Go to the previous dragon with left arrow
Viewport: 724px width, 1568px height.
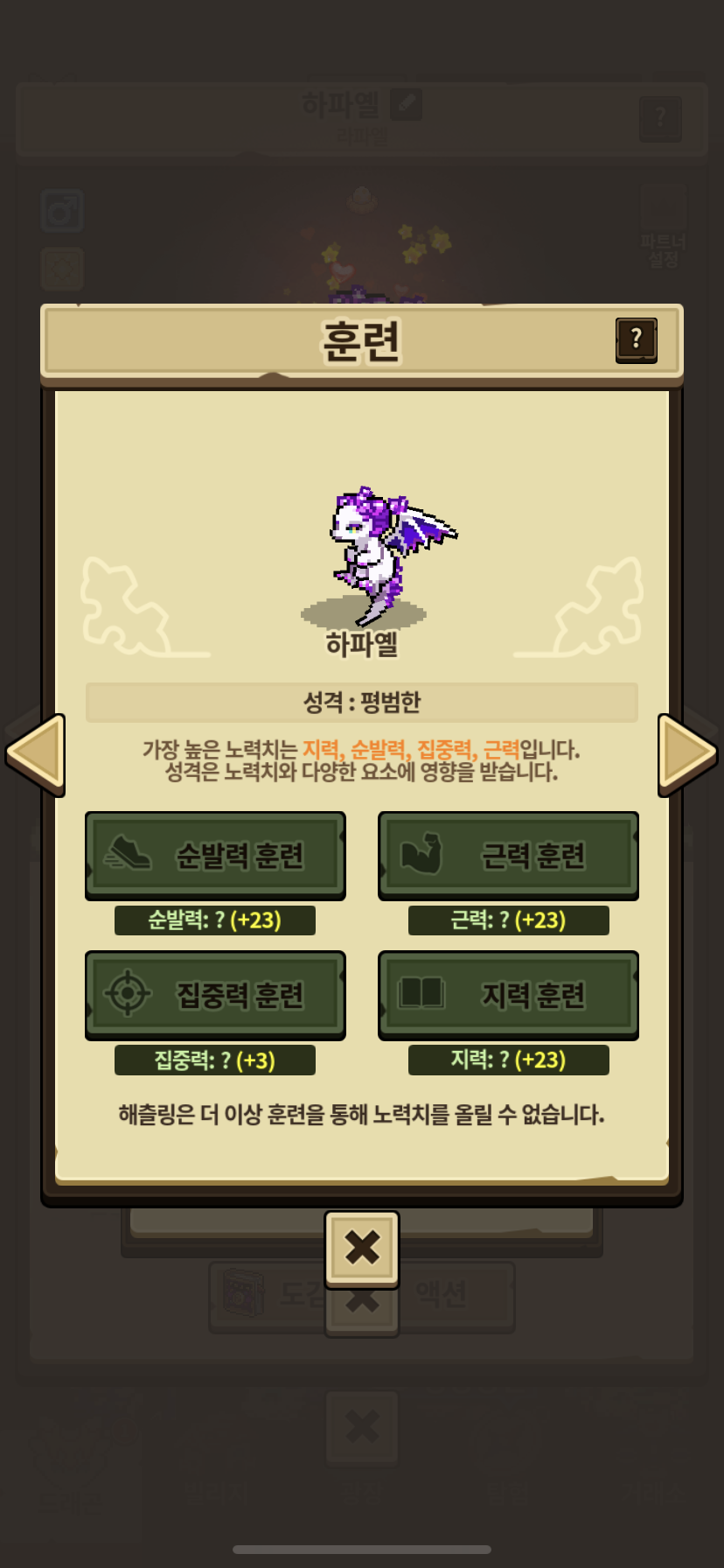(x=36, y=753)
